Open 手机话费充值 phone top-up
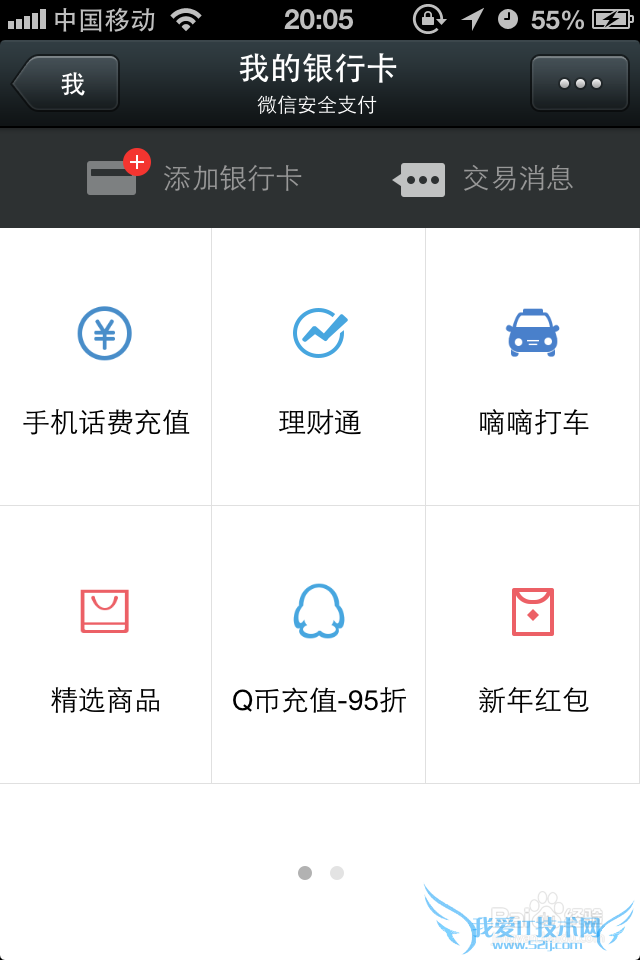 point(106,367)
